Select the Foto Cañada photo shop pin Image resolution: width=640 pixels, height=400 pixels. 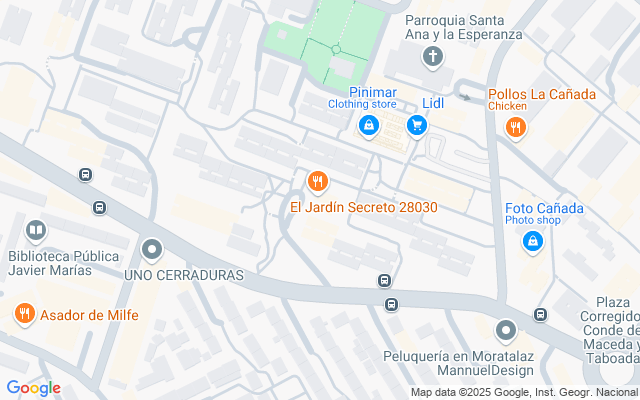(532, 241)
